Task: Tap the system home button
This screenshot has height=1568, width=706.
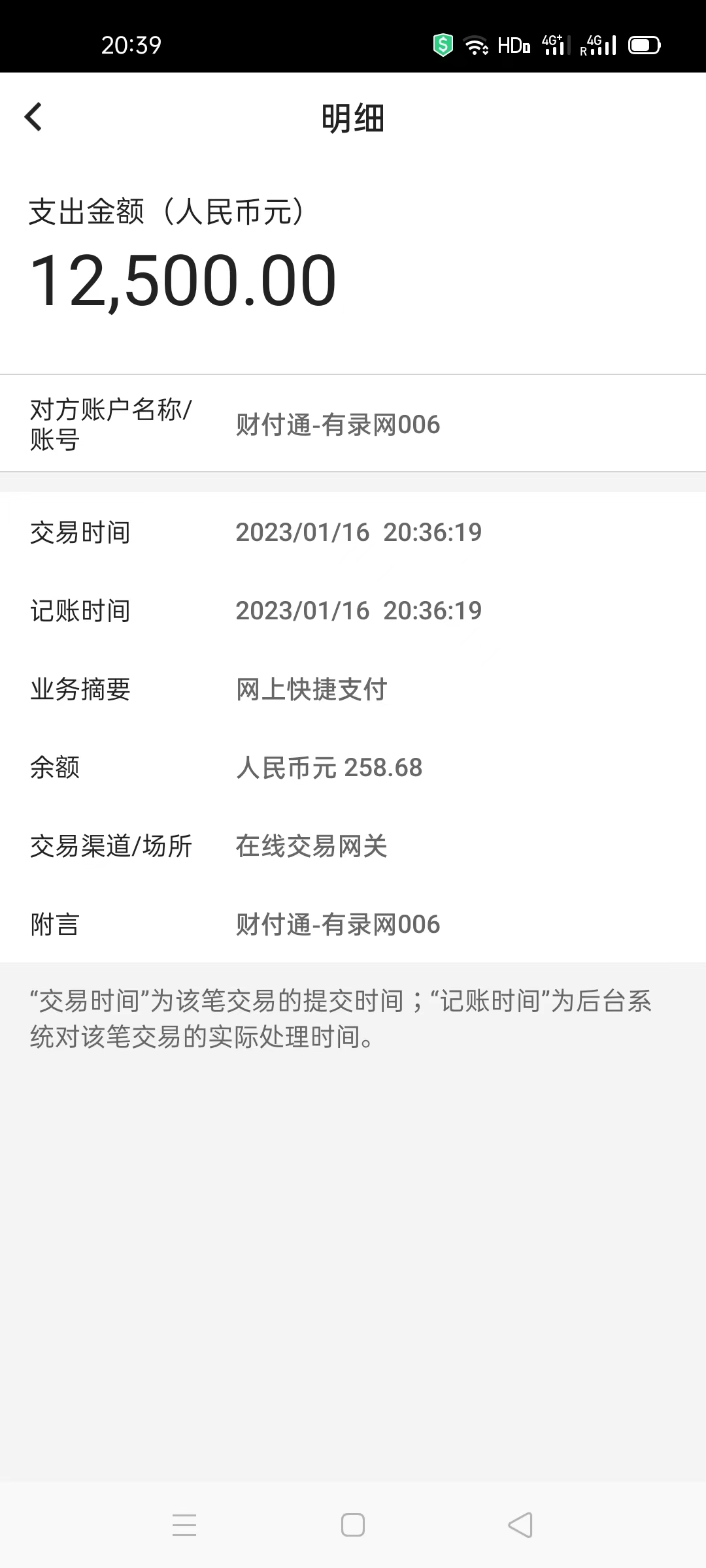Action: point(353,1525)
